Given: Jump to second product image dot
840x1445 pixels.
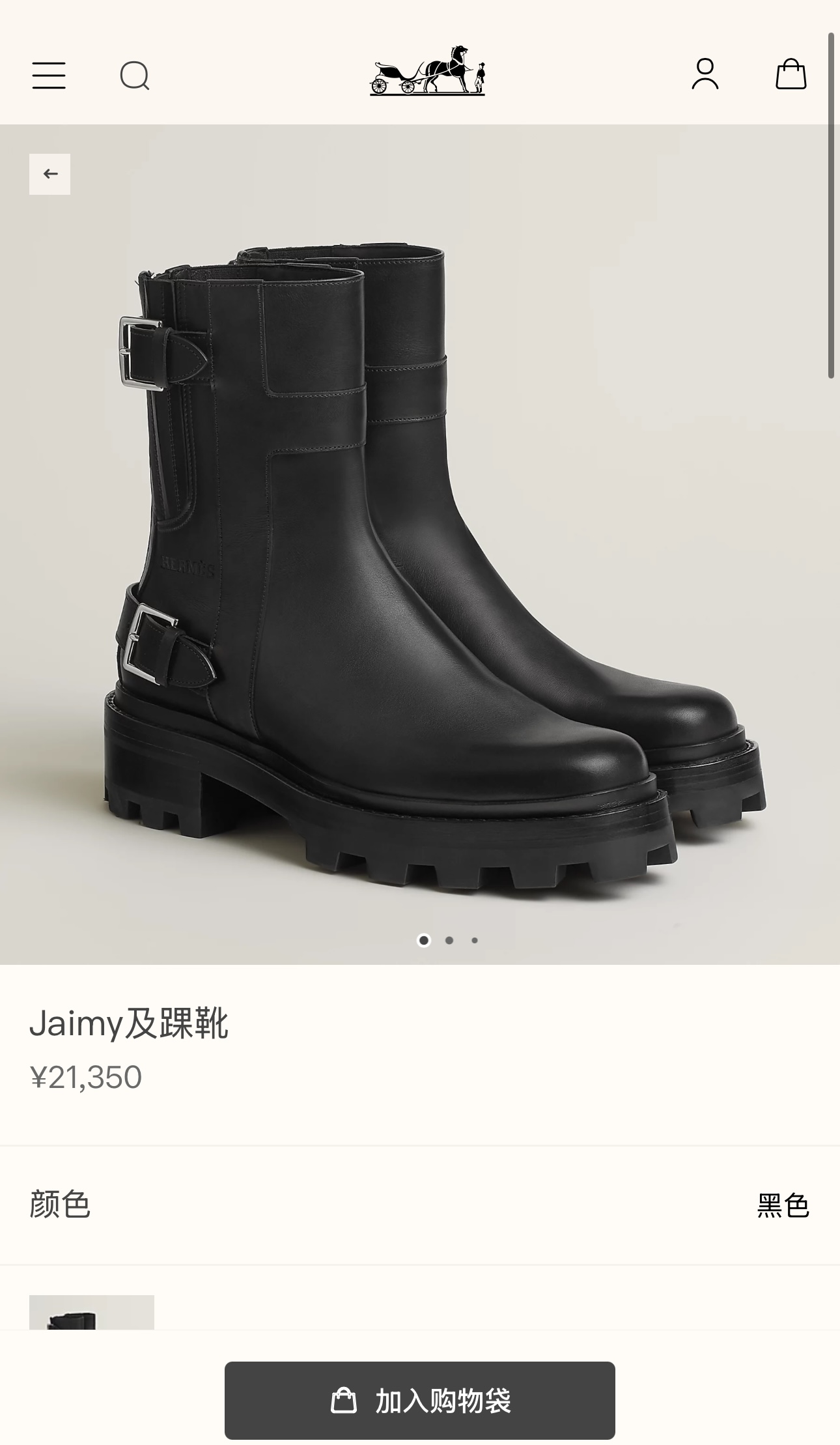Looking at the screenshot, I should point(449,940).
